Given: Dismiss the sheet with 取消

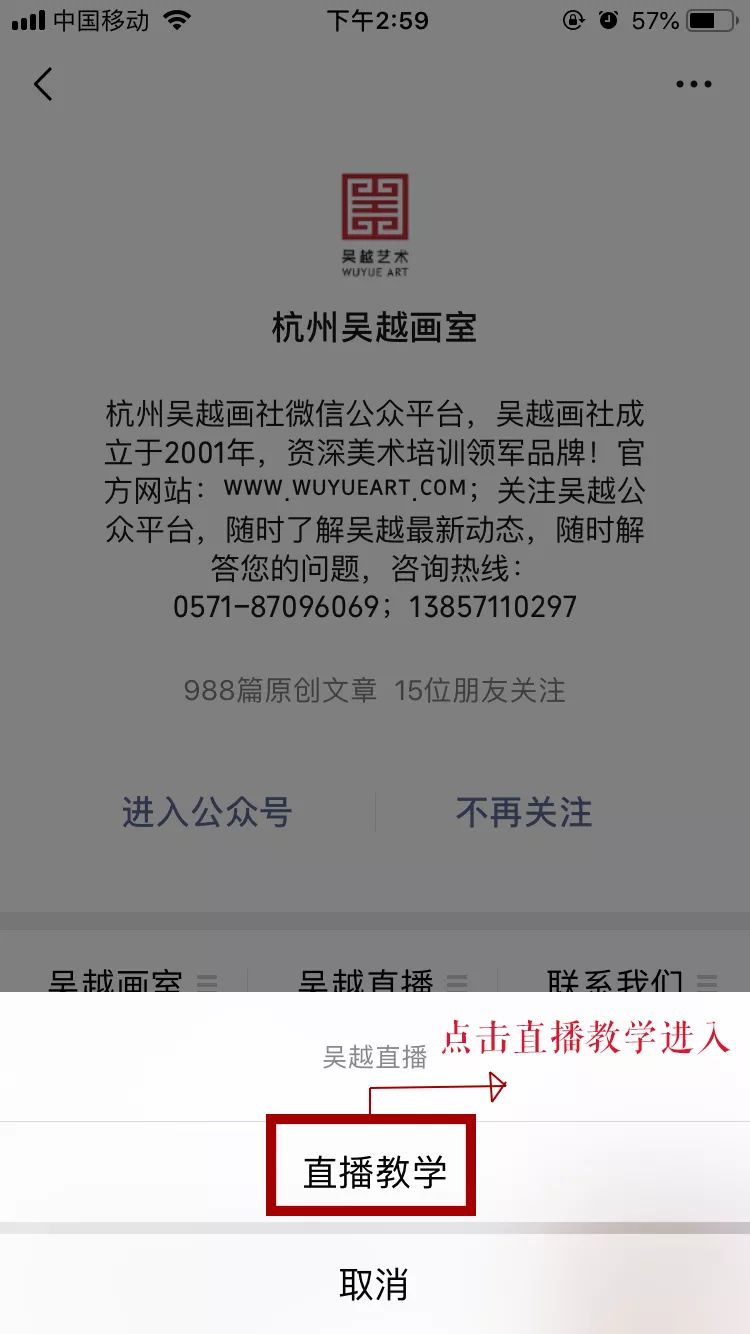Looking at the screenshot, I should coord(374,1284).
